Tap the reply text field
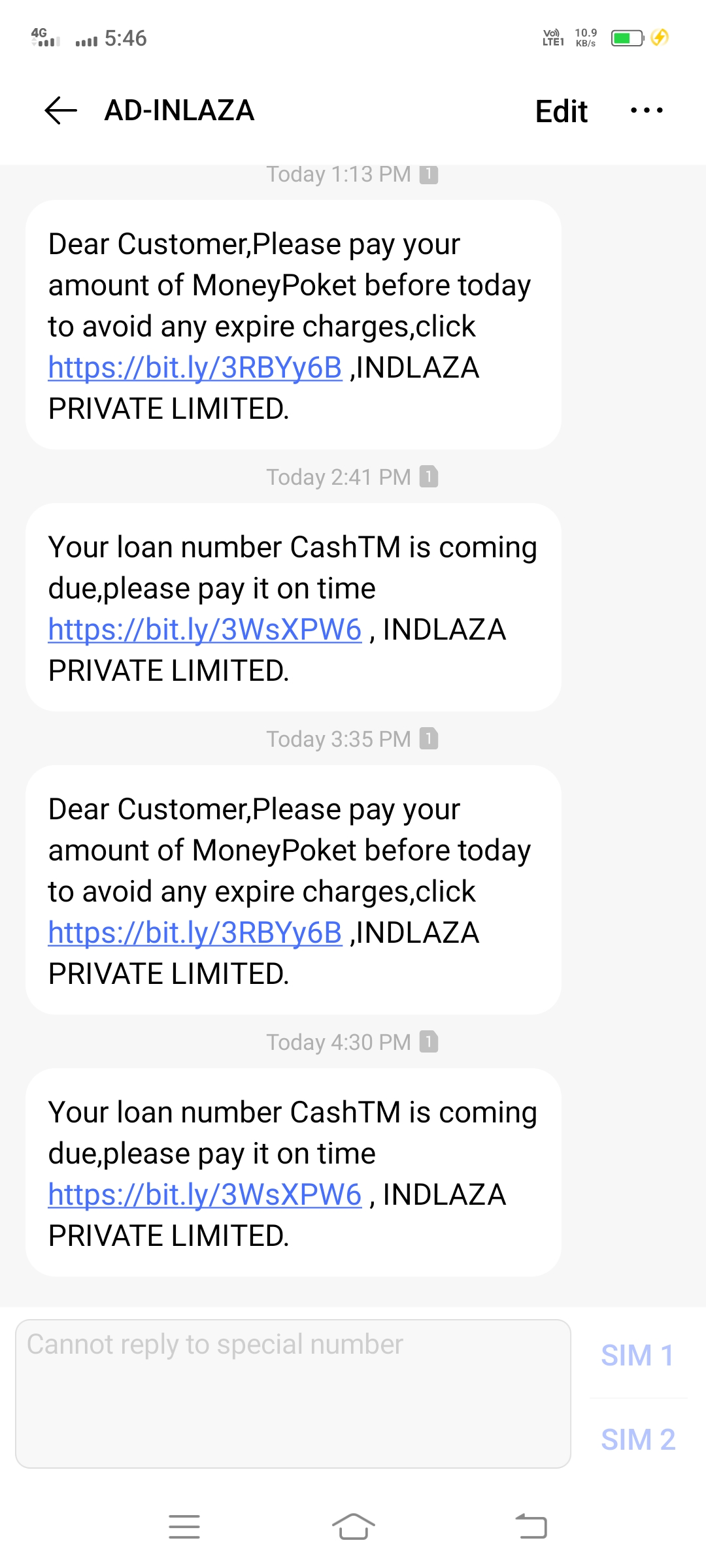The height and width of the screenshot is (1568, 706). [293, 1394]
